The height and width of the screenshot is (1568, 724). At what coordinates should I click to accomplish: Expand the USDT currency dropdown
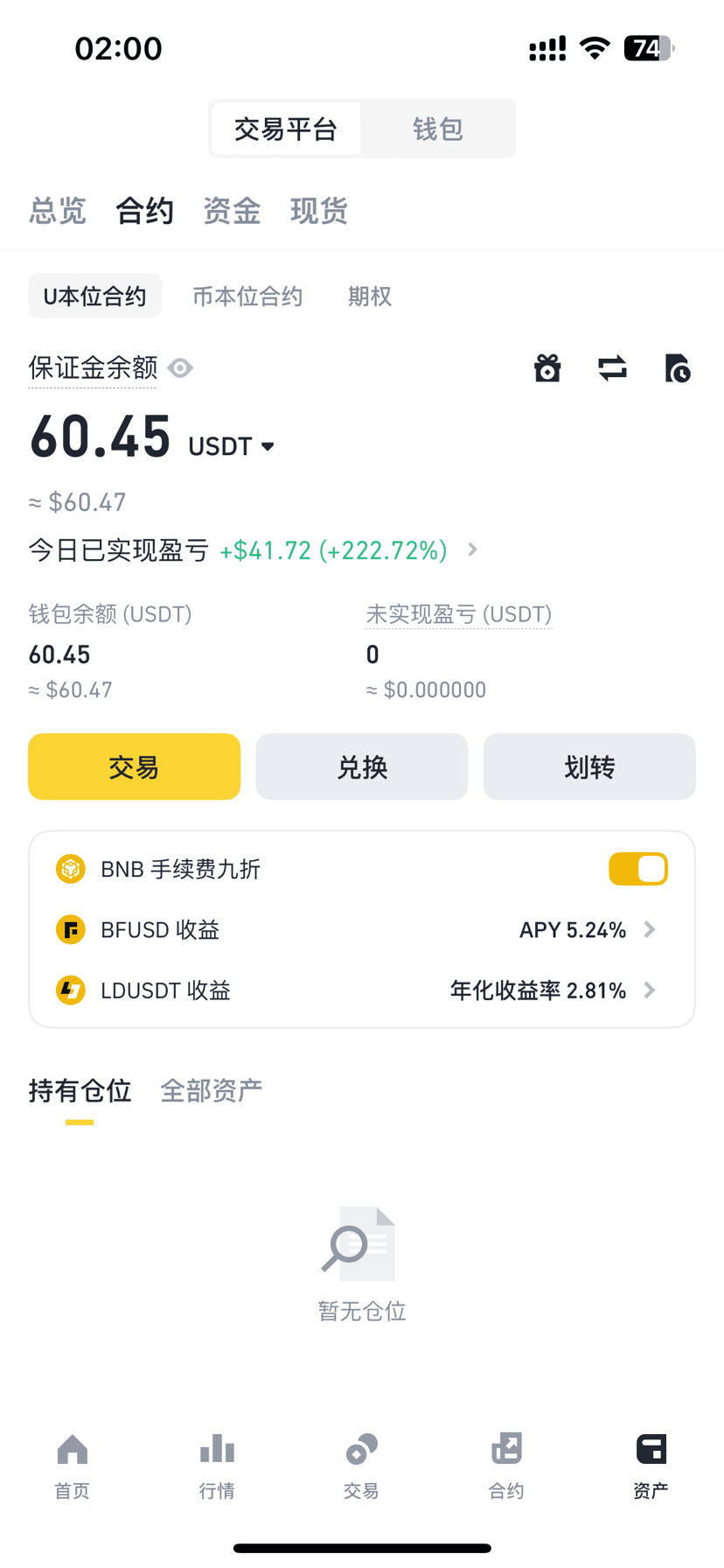[x=232, y=446]
